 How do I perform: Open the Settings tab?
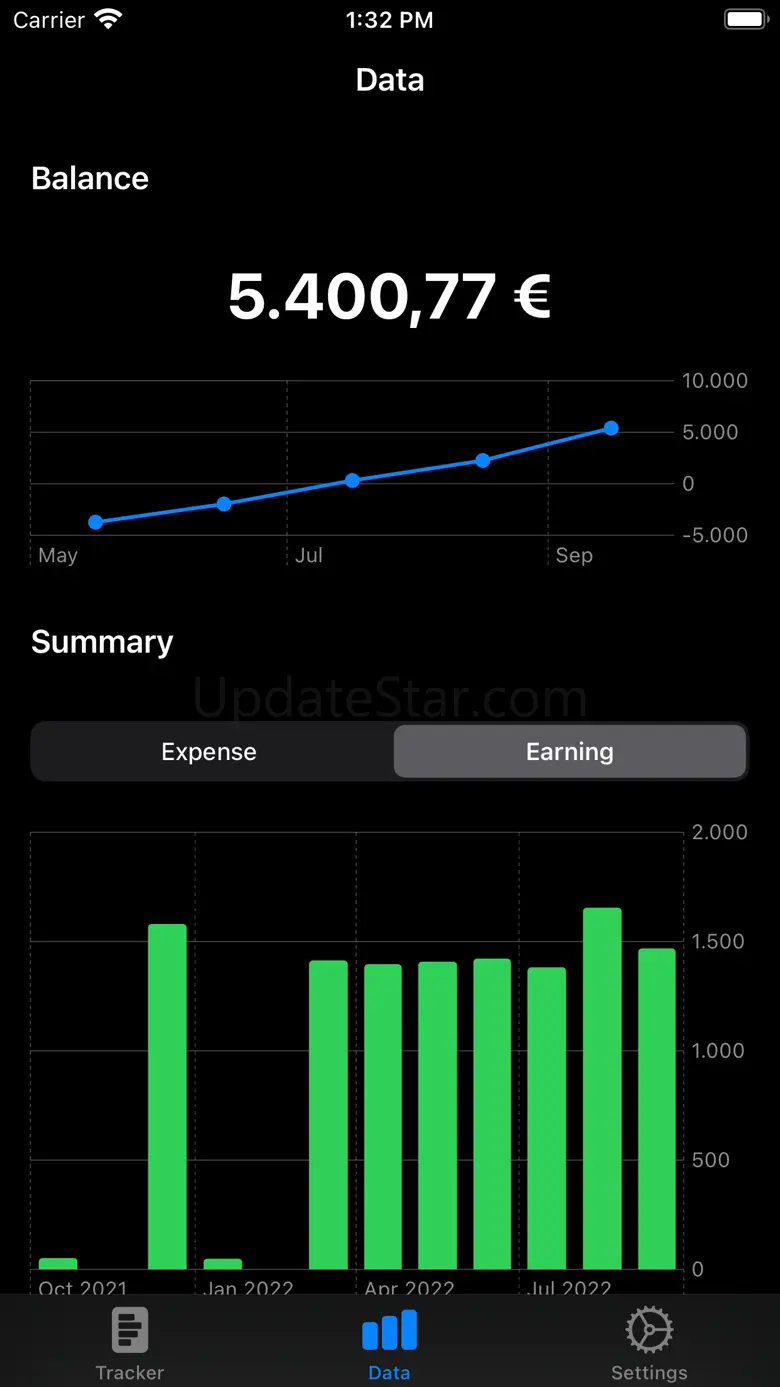click(x=649, y=1343)
